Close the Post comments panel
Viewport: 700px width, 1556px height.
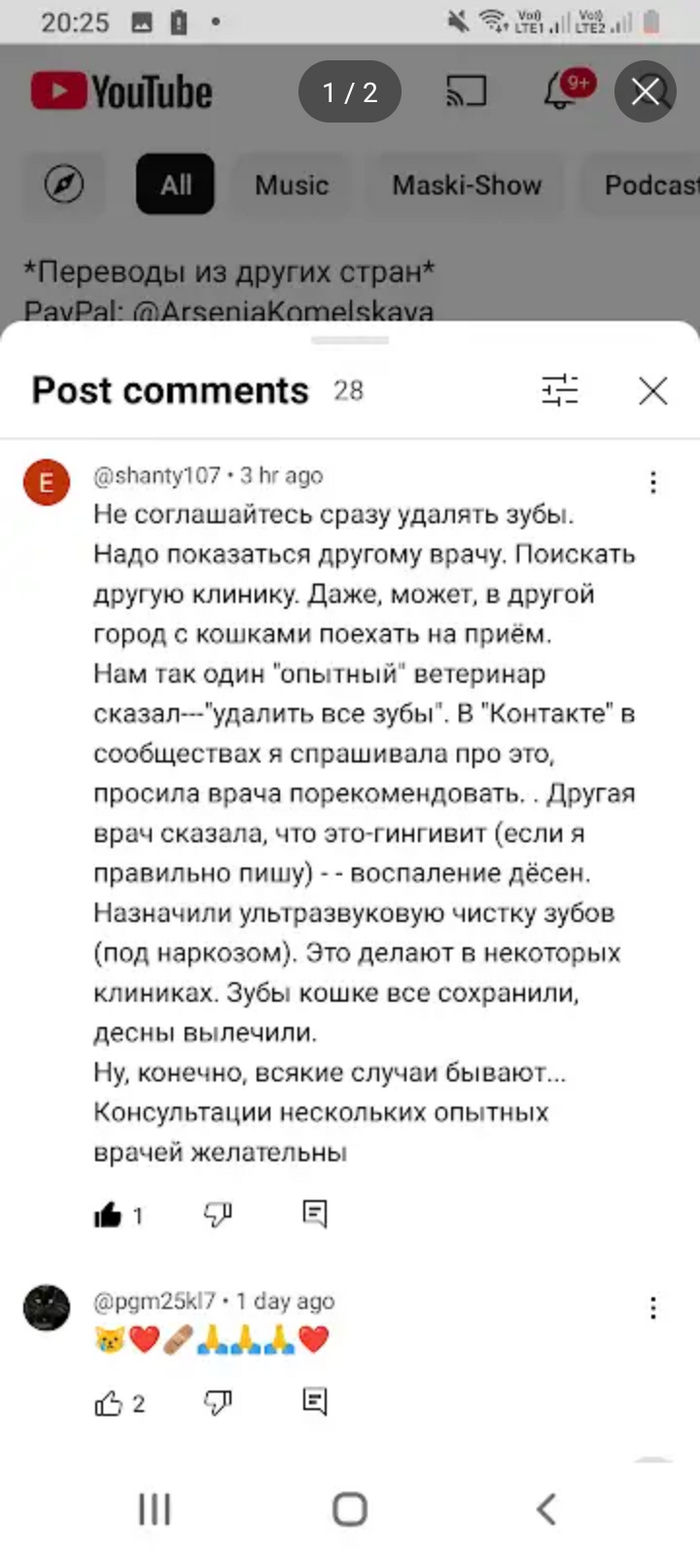[x=653, y=391]
